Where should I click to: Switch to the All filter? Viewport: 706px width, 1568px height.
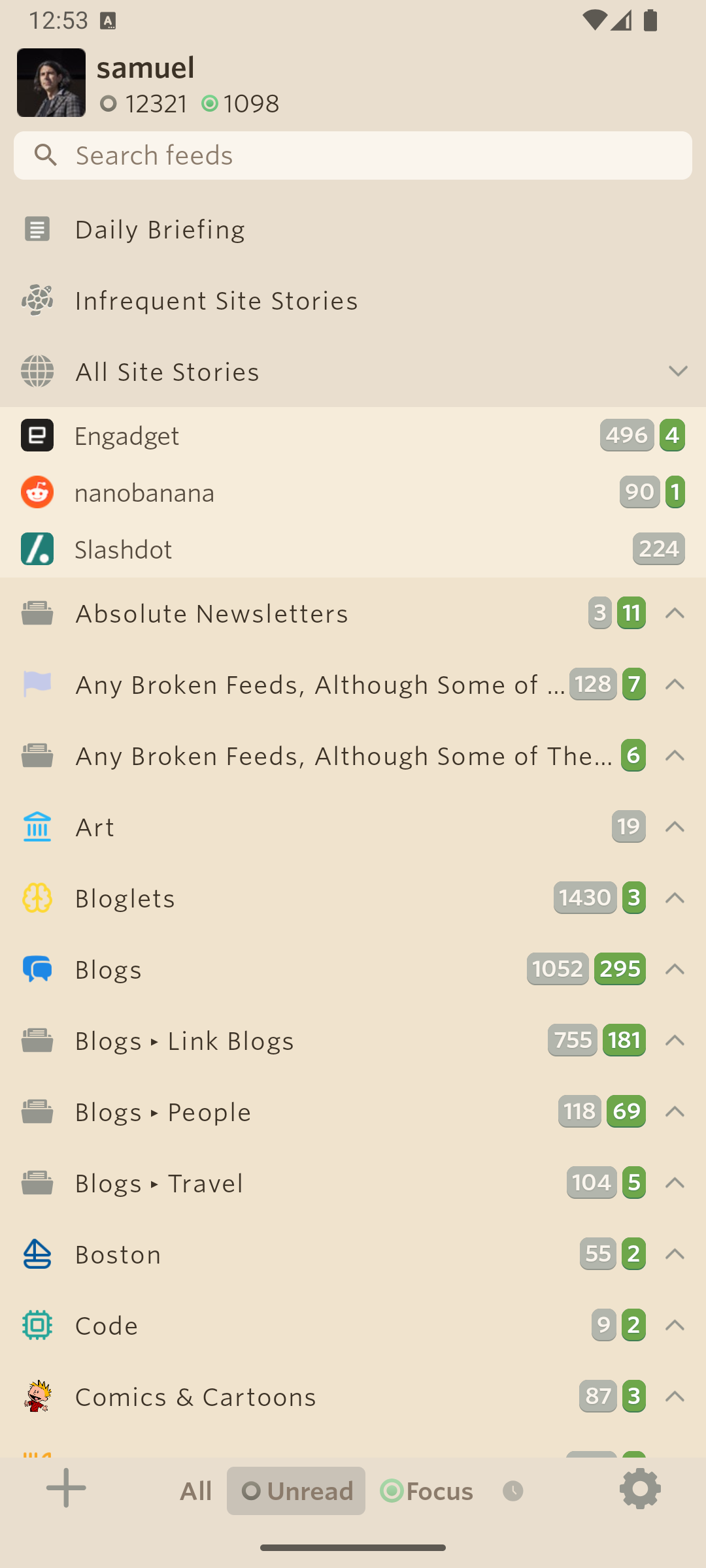[195, 1491]
